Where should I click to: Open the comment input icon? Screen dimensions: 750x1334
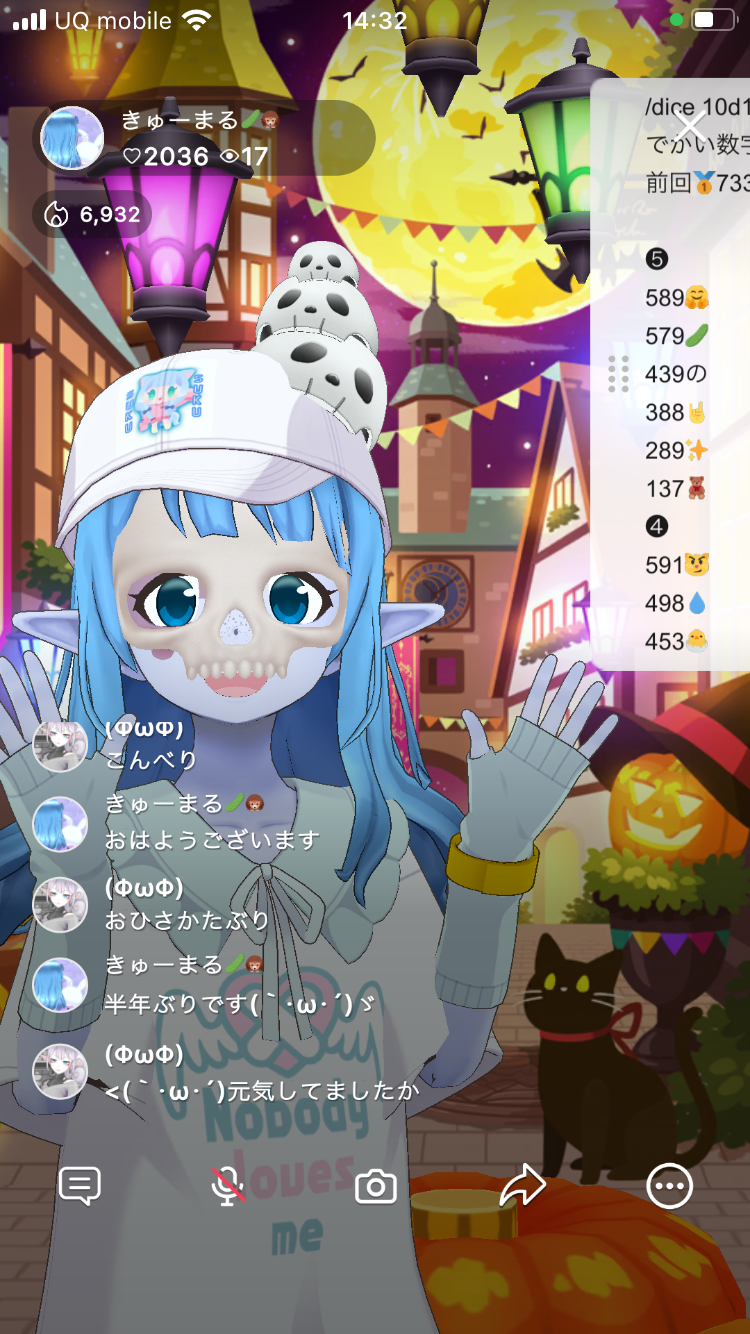[x=80, y=1186]
